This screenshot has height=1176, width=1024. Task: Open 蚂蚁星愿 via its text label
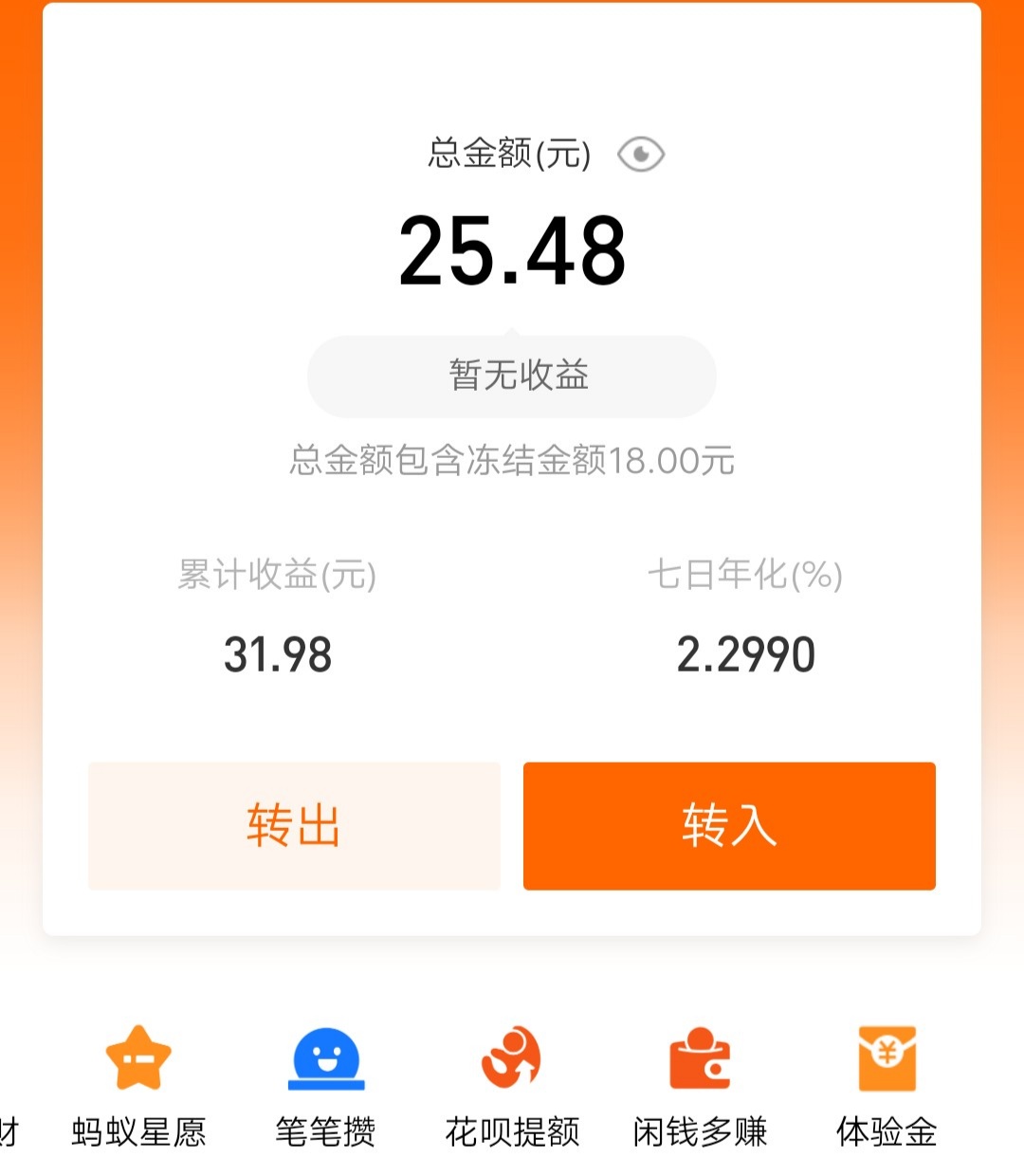point(139,1130)
